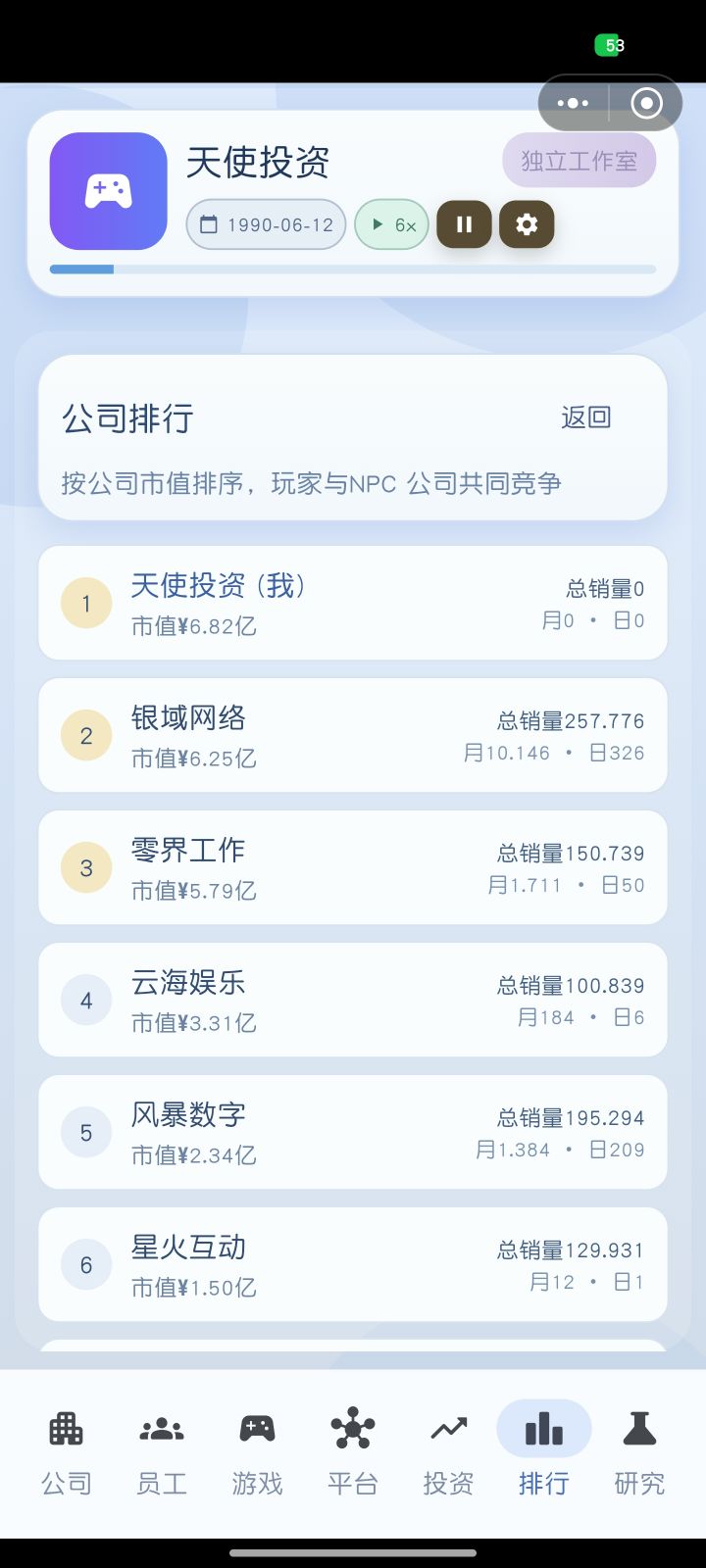Open the more options ellipsis control
Image resolution: width=706 pixels, height=1568 pixels.
click(574, 102)
